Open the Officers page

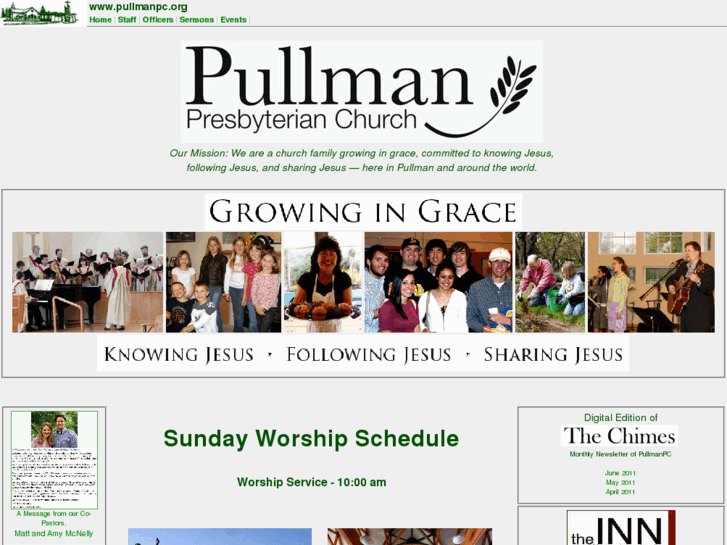(158, 20)
